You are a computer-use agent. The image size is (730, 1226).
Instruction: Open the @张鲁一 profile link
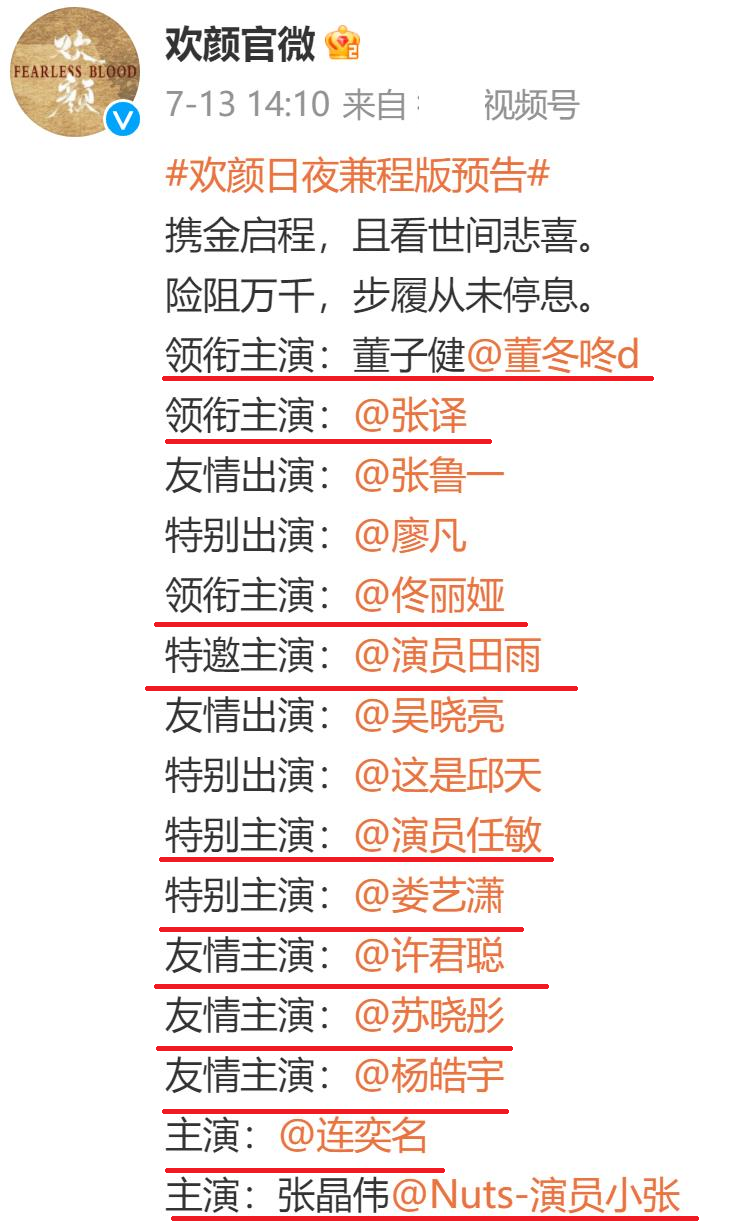coord(429,475)
